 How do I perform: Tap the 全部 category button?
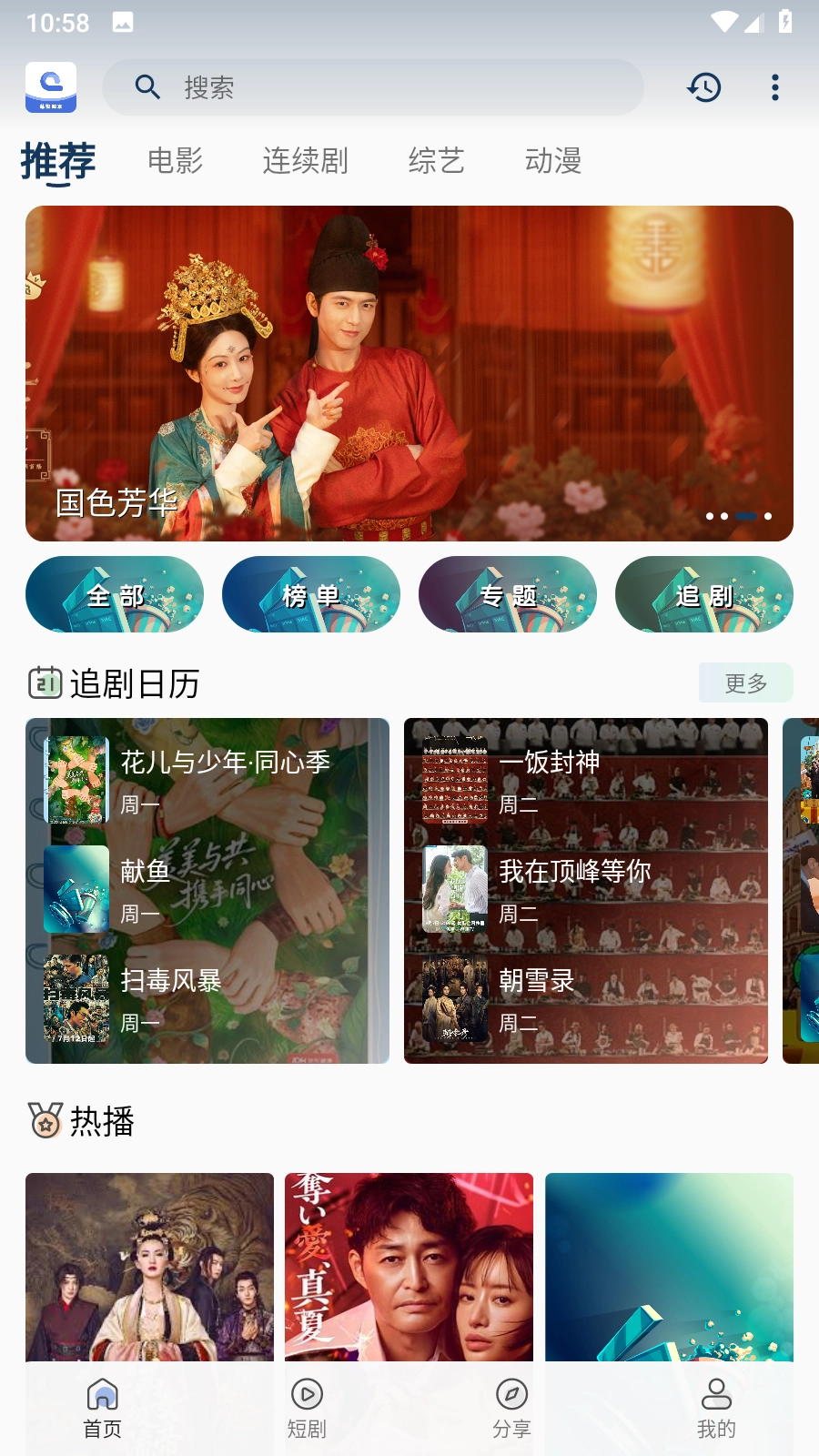[x=115, y=595]
